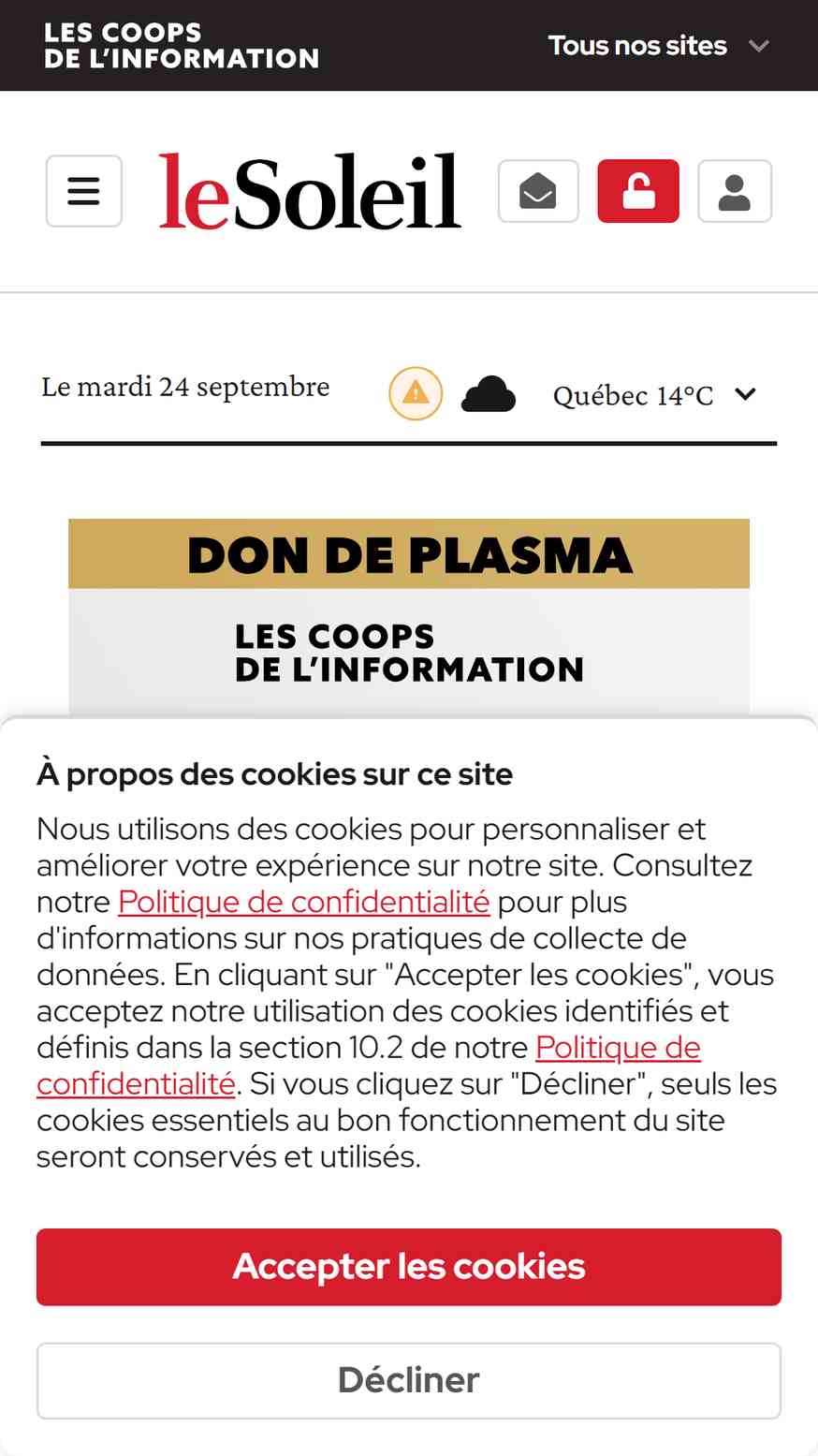Open the hamburger menu

(84, 191)
